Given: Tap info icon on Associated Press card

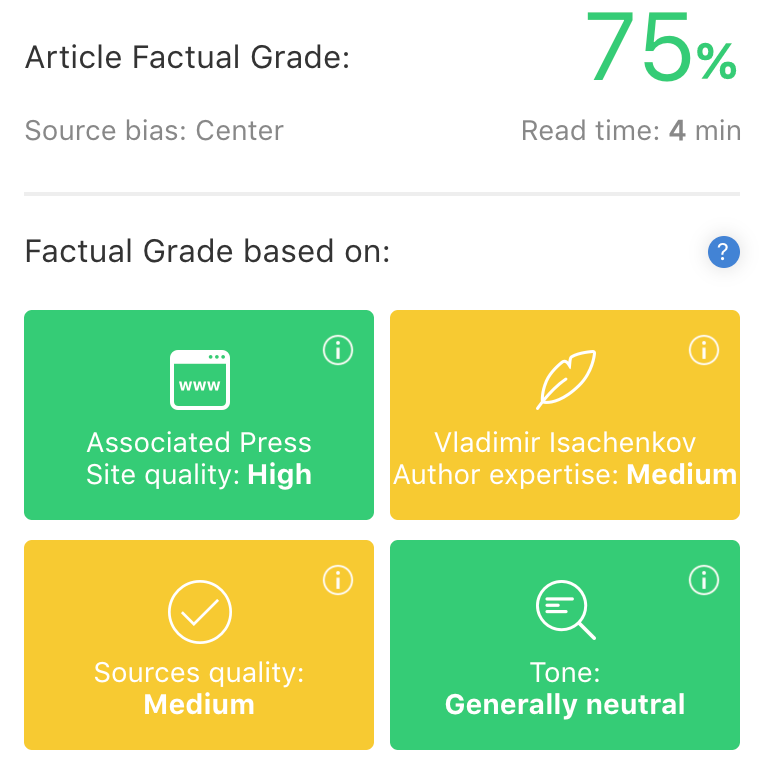Looking at the screenshot, I should click(338, 350).
